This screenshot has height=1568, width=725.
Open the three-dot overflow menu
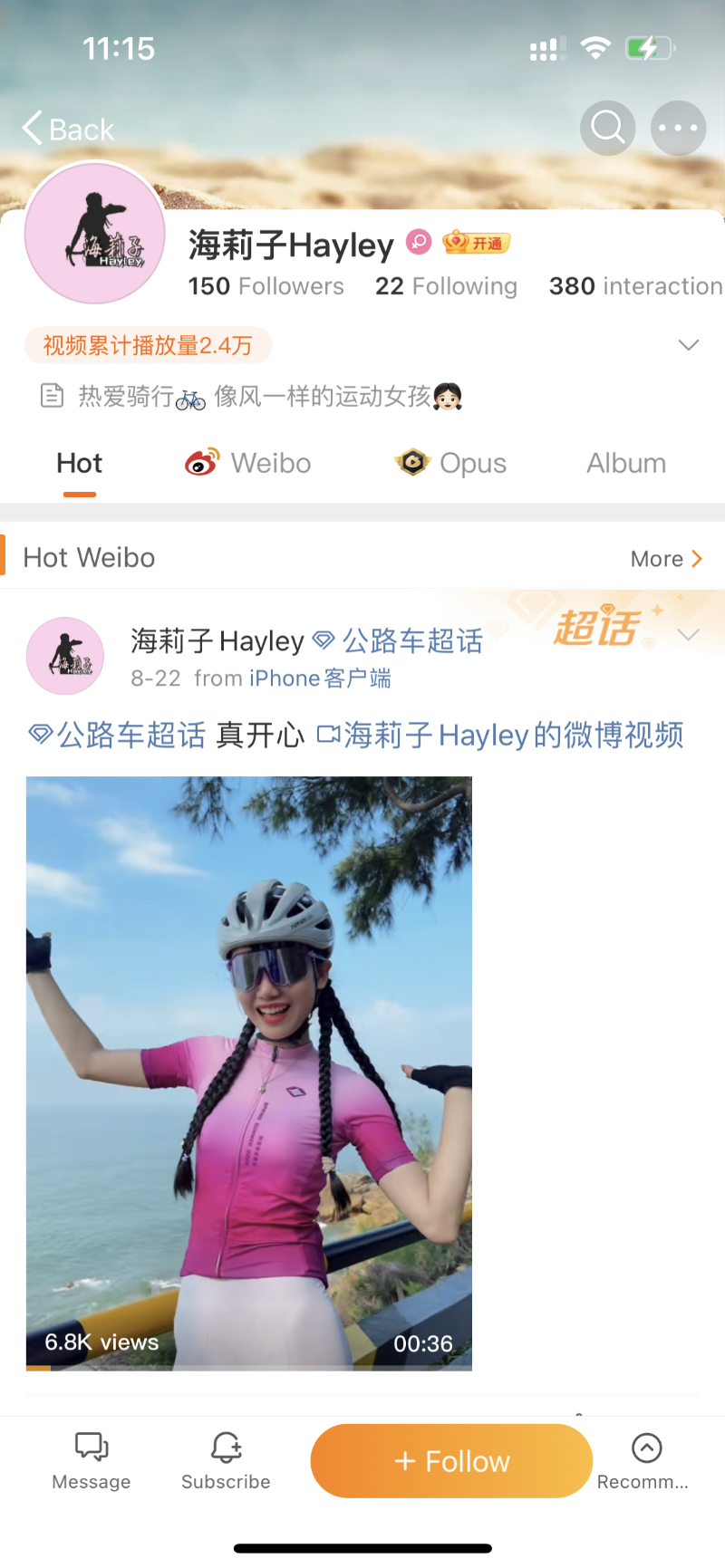pyautogui.click(x=678, y=128)
